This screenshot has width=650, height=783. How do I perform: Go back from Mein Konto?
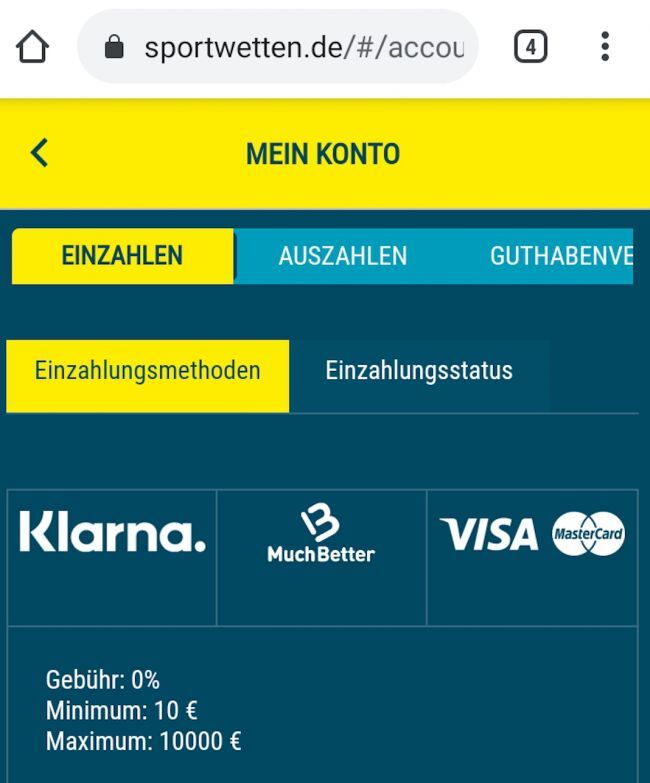39,153
